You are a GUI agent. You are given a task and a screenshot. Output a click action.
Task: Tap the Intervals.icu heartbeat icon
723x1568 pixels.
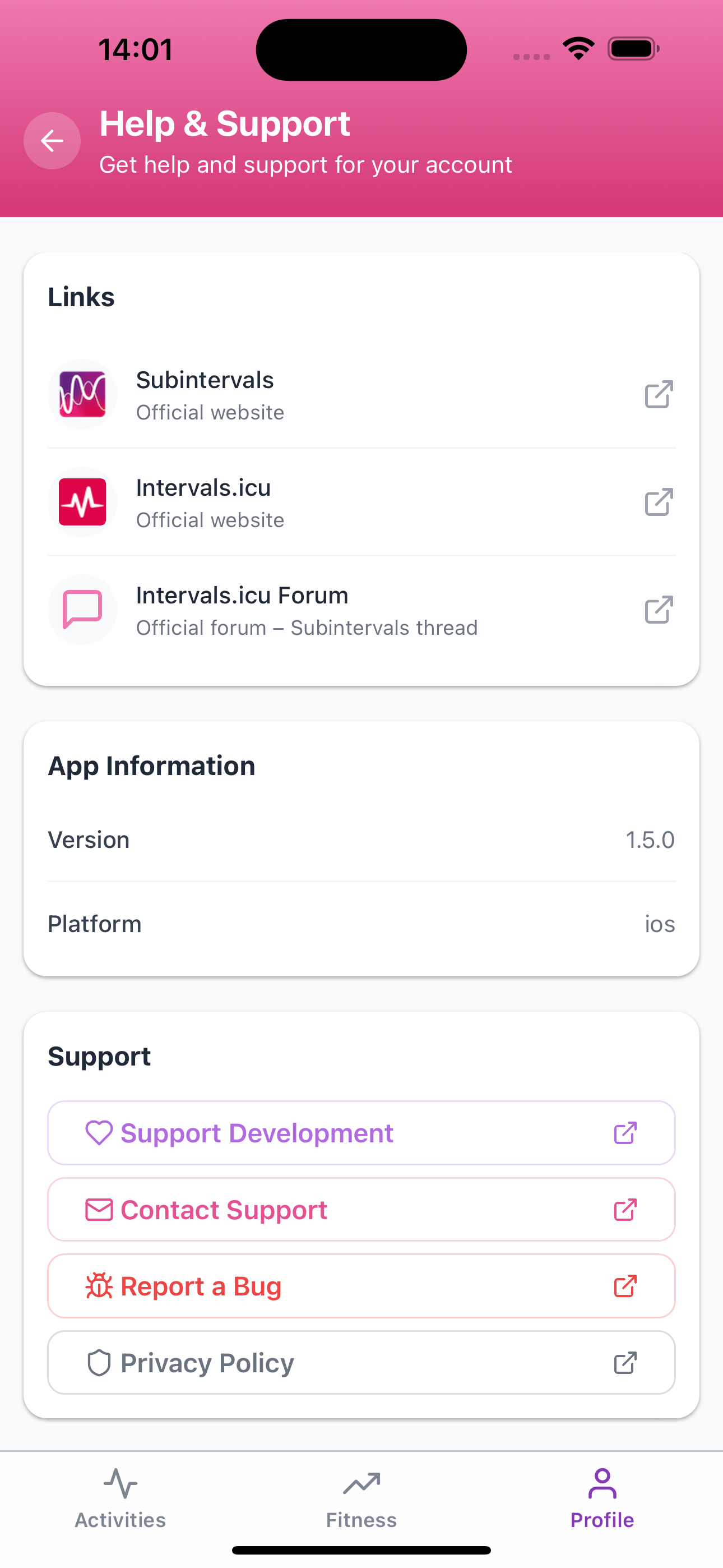point(82,501)
